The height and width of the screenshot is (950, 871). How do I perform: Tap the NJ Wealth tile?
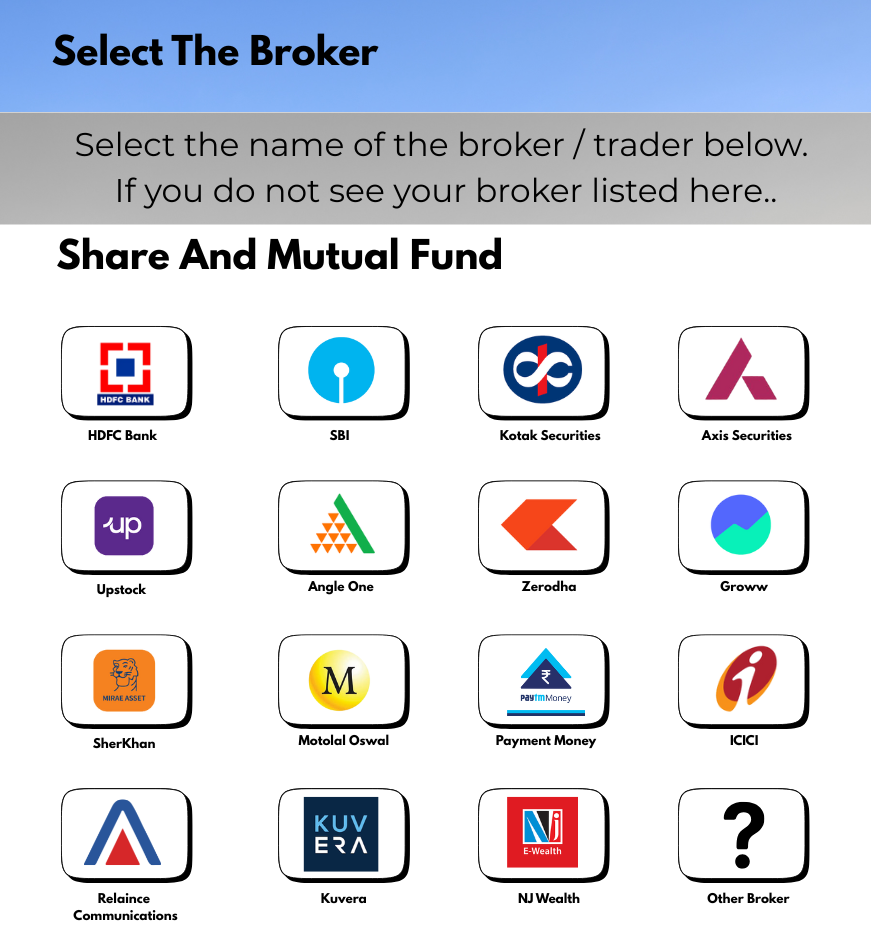point(542,834)
